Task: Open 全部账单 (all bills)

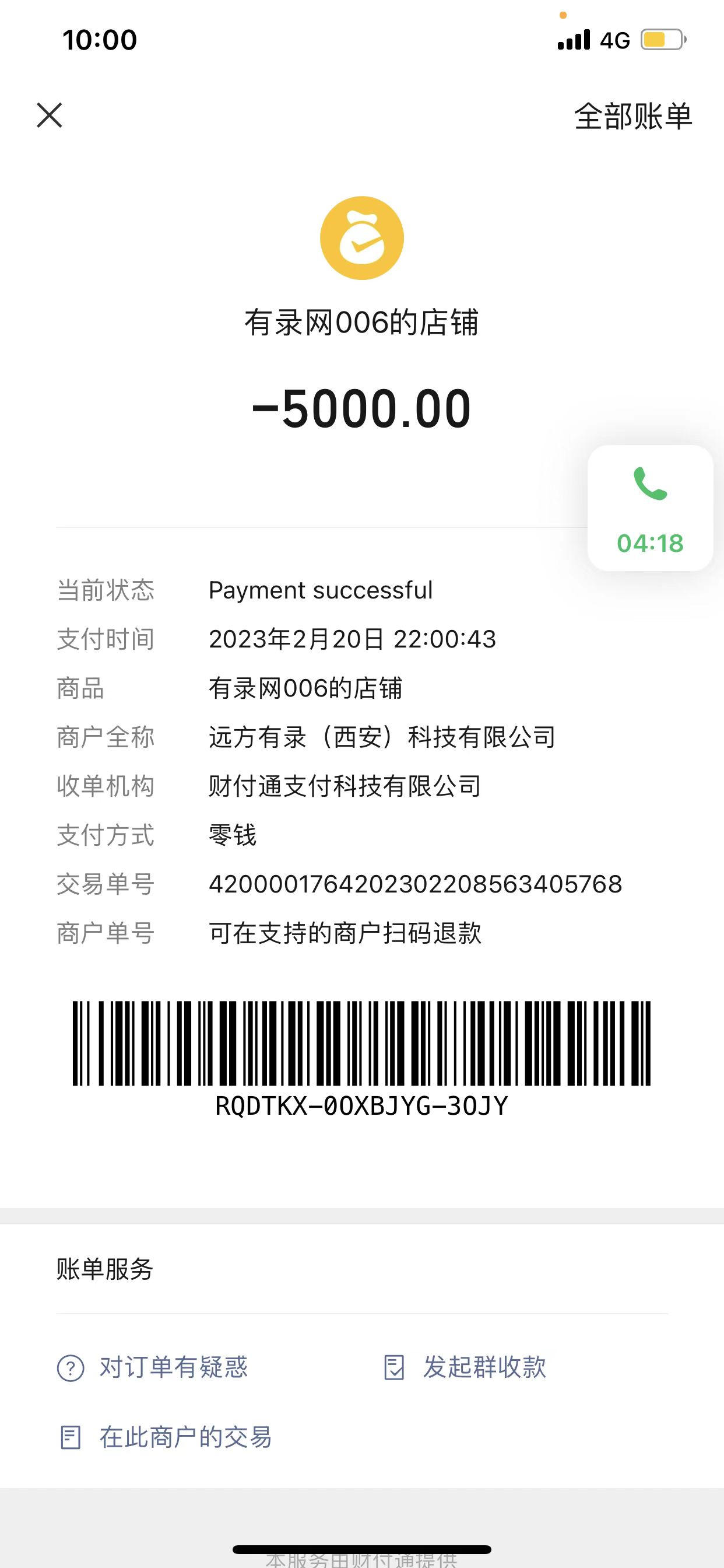Action: pos(632,116)
